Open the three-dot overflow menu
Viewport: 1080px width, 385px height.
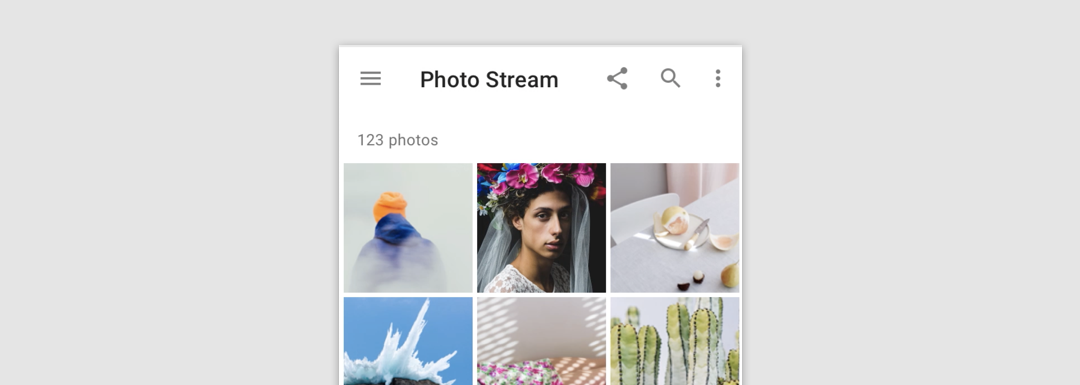coord(718,79)
